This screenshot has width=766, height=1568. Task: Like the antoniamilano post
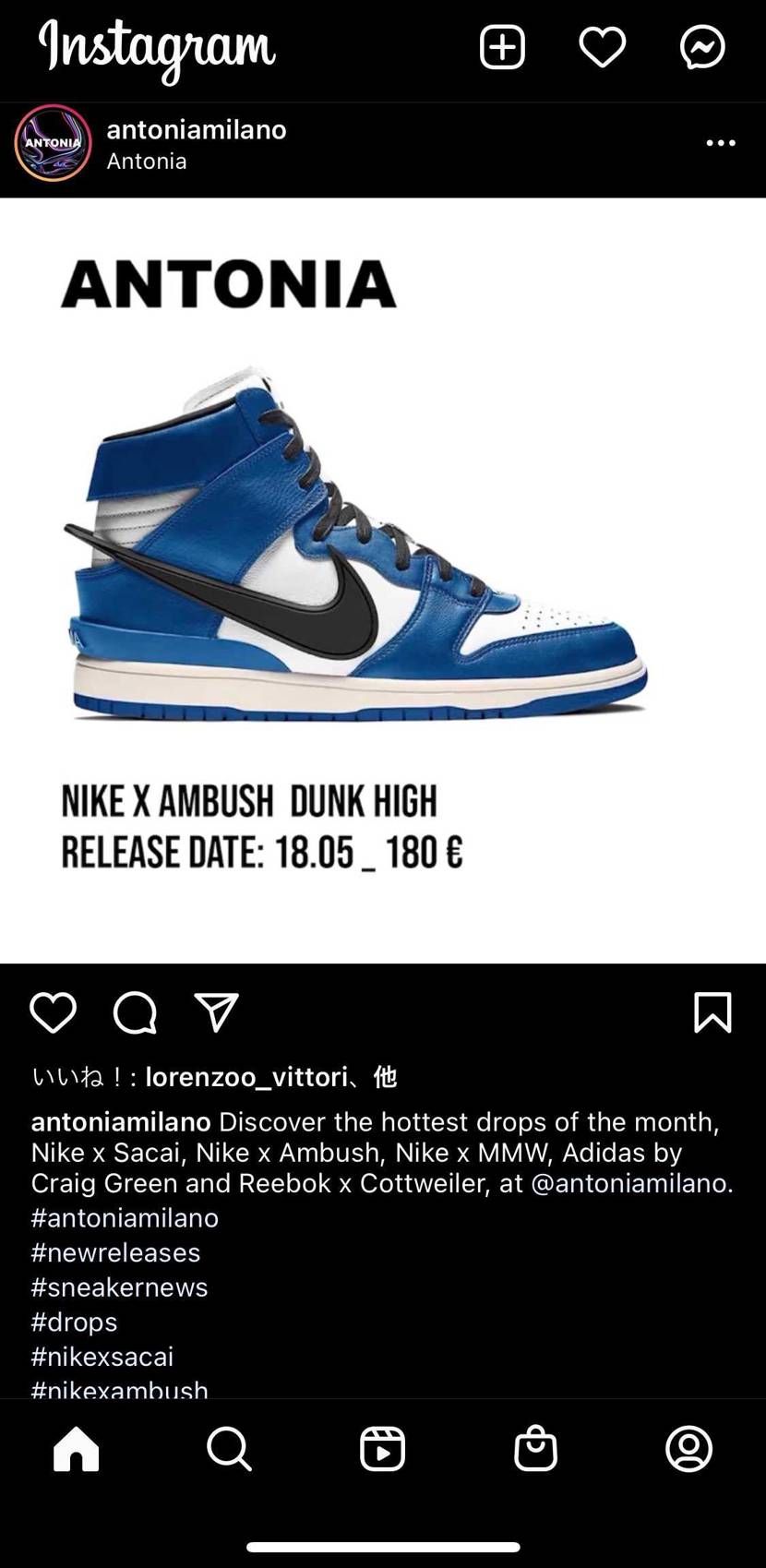point(53,1012)
